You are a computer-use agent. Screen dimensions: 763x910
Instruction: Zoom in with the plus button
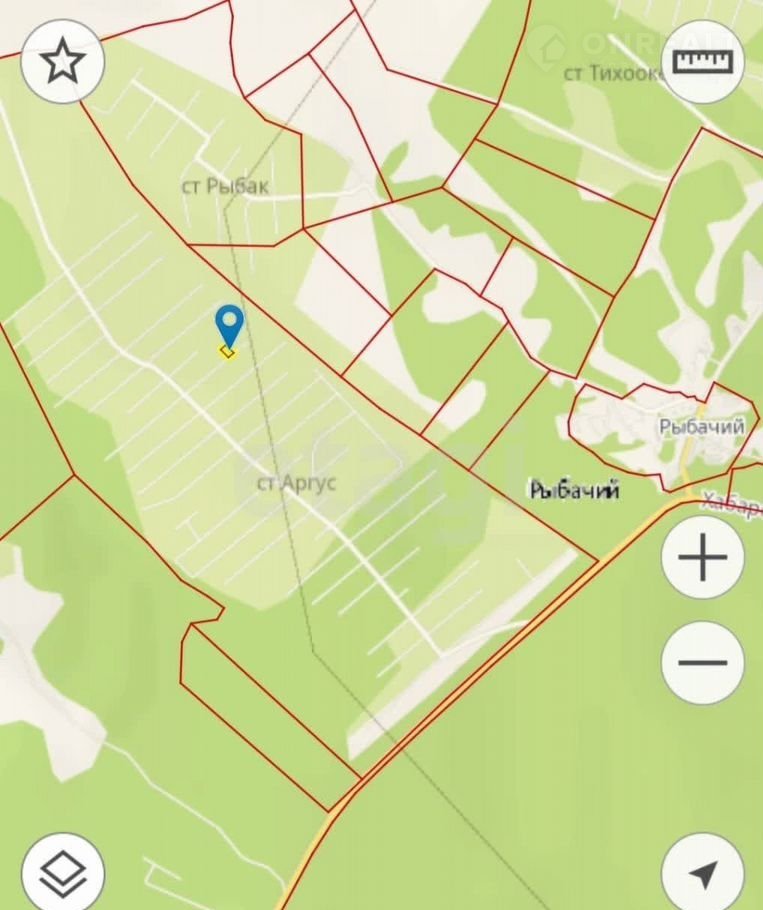click(x=703, y=557)
